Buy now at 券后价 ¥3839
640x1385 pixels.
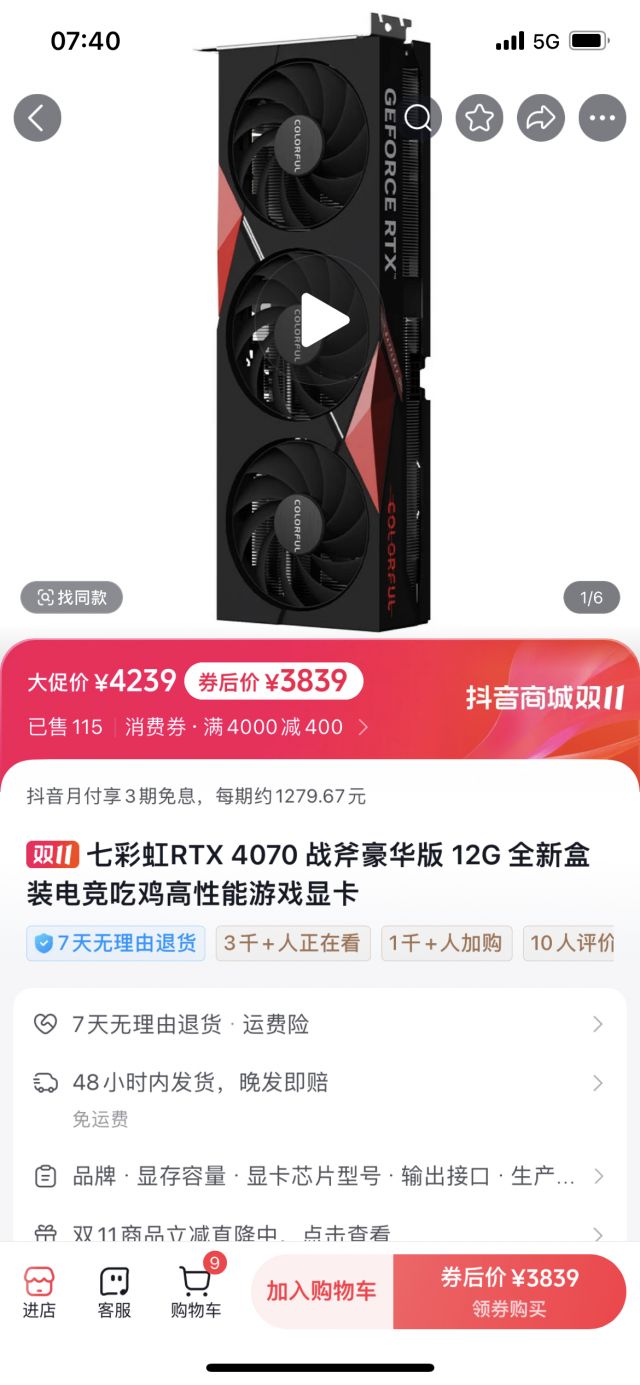click(x=509, y=1291)
